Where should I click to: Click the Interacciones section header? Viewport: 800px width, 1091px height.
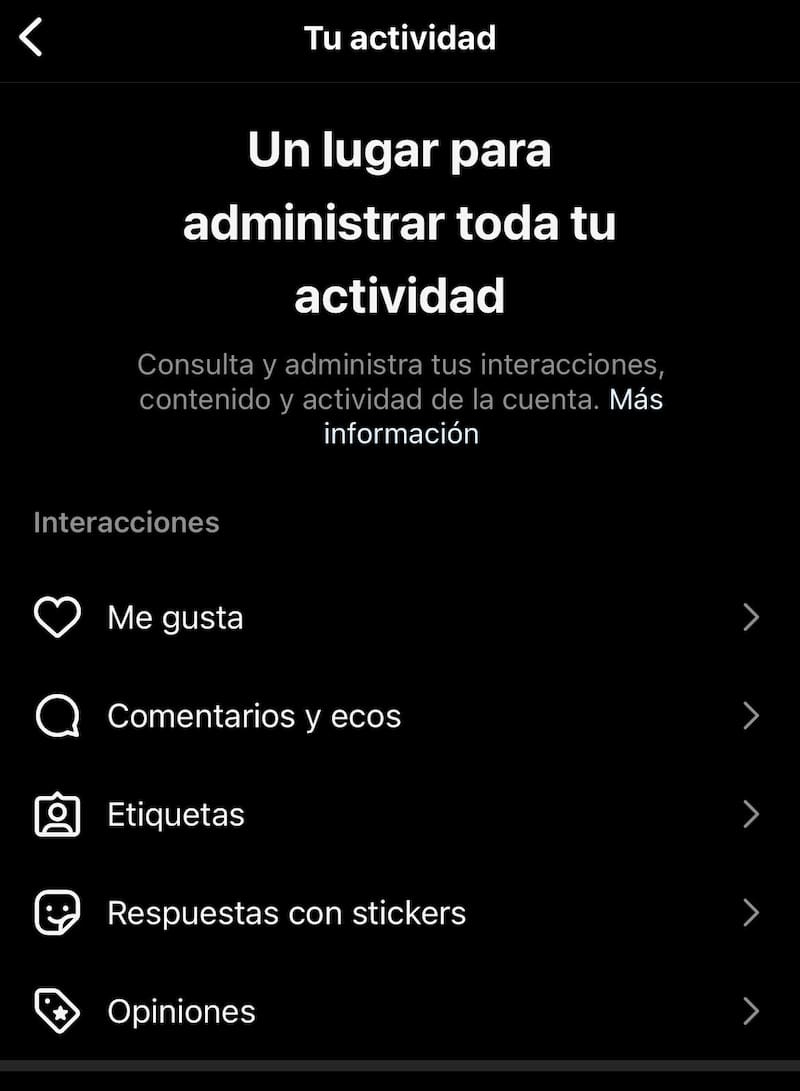126,522
